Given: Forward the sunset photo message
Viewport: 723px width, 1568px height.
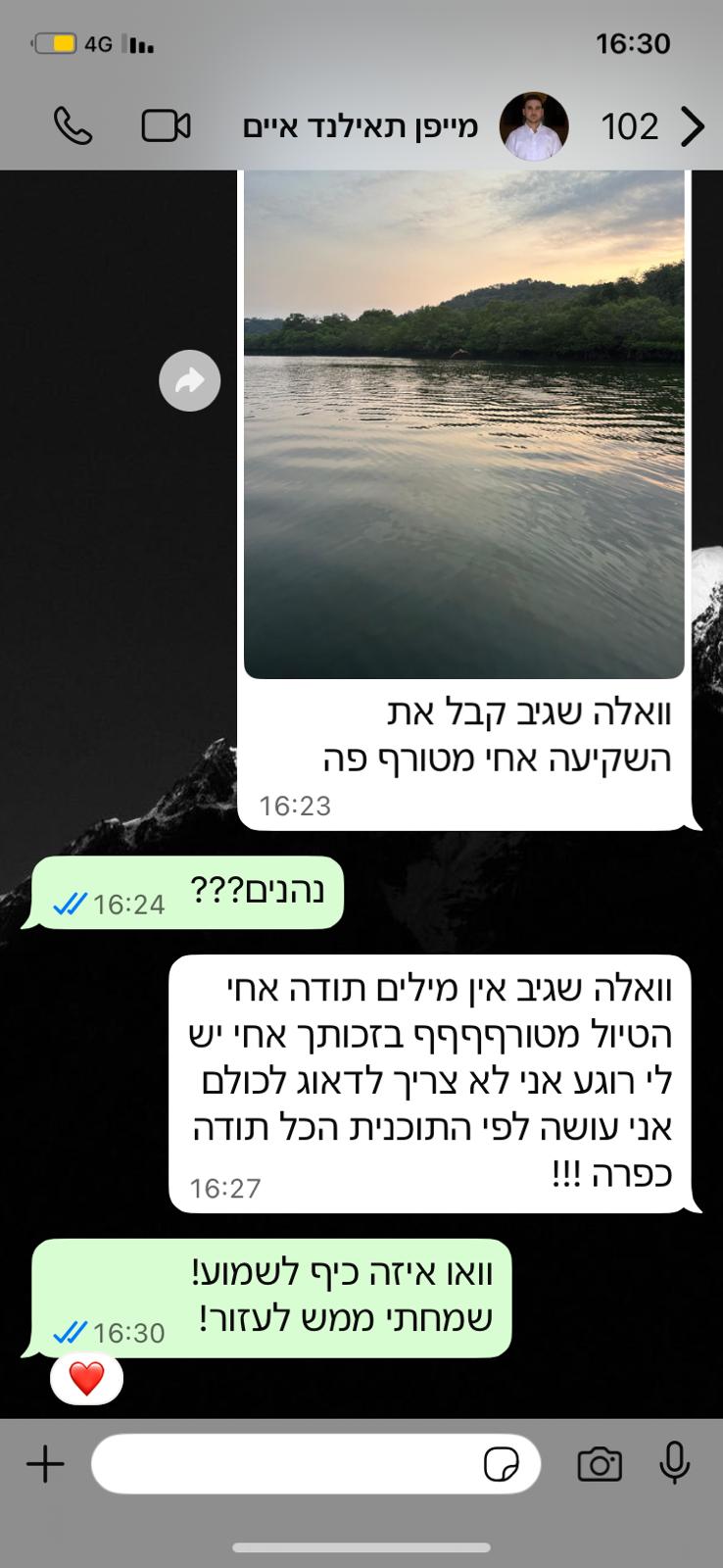Looking at the screenshot, I should 189,380.
